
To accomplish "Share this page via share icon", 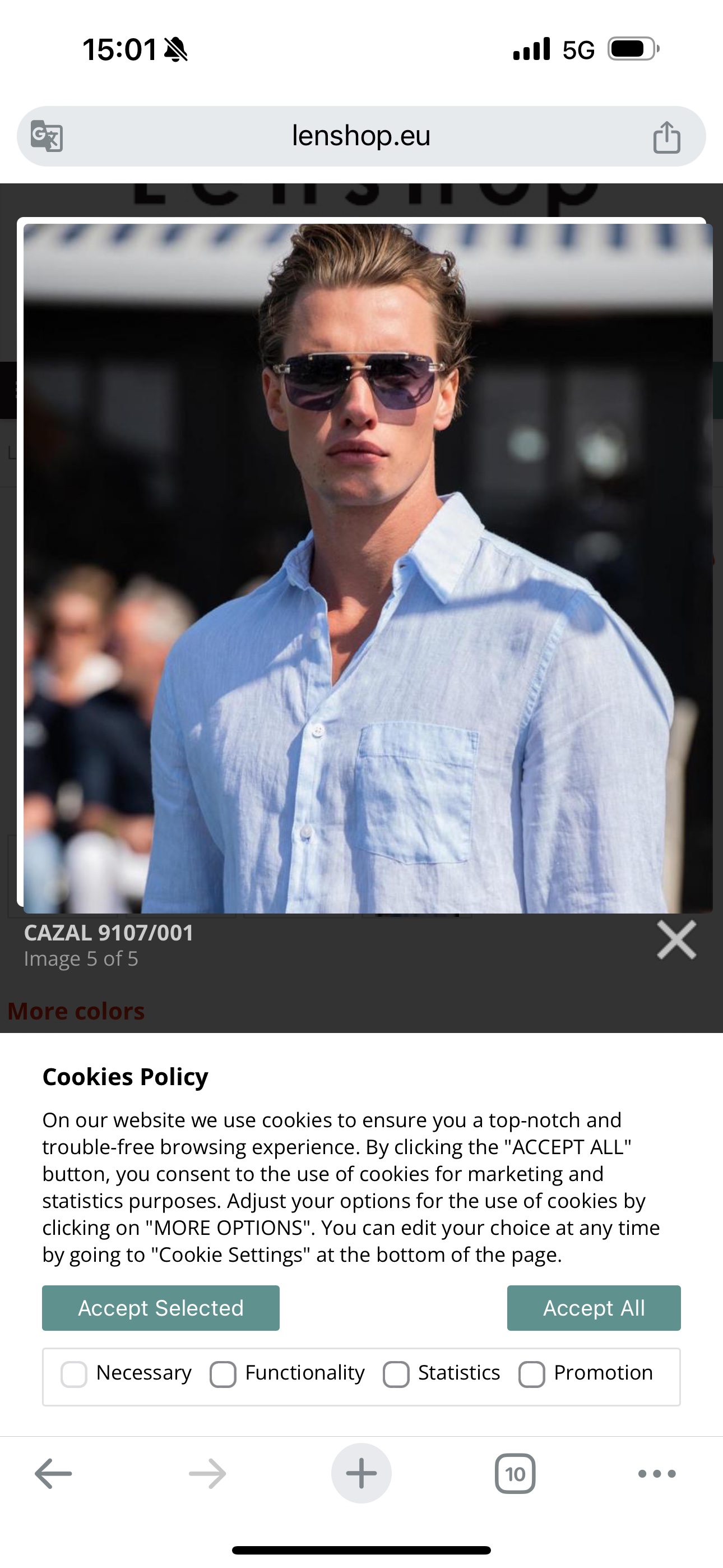I will coord(666,136).
